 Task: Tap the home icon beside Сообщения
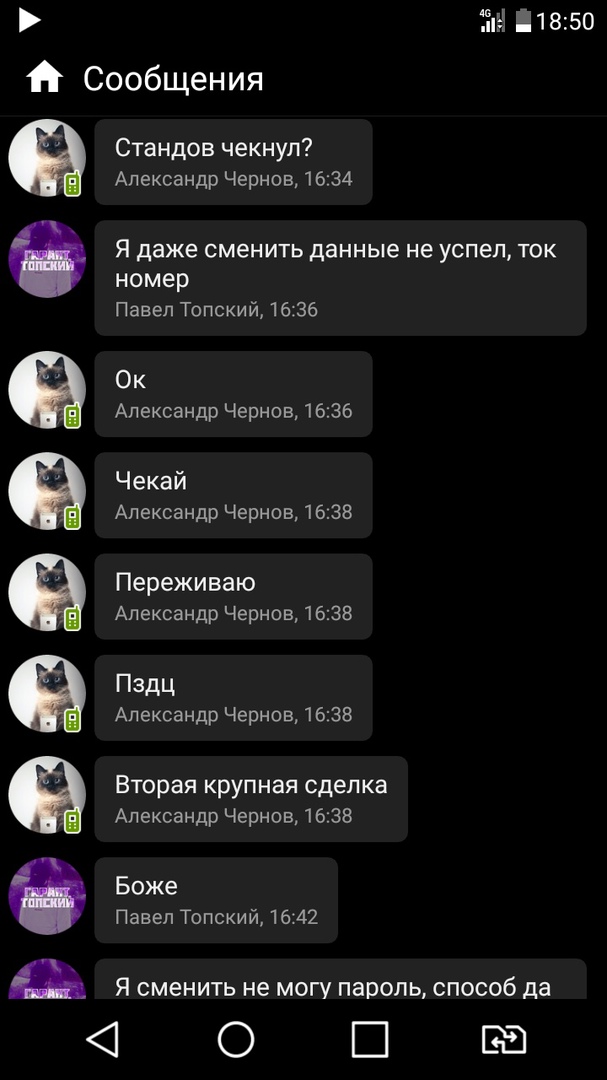[45, 78]
